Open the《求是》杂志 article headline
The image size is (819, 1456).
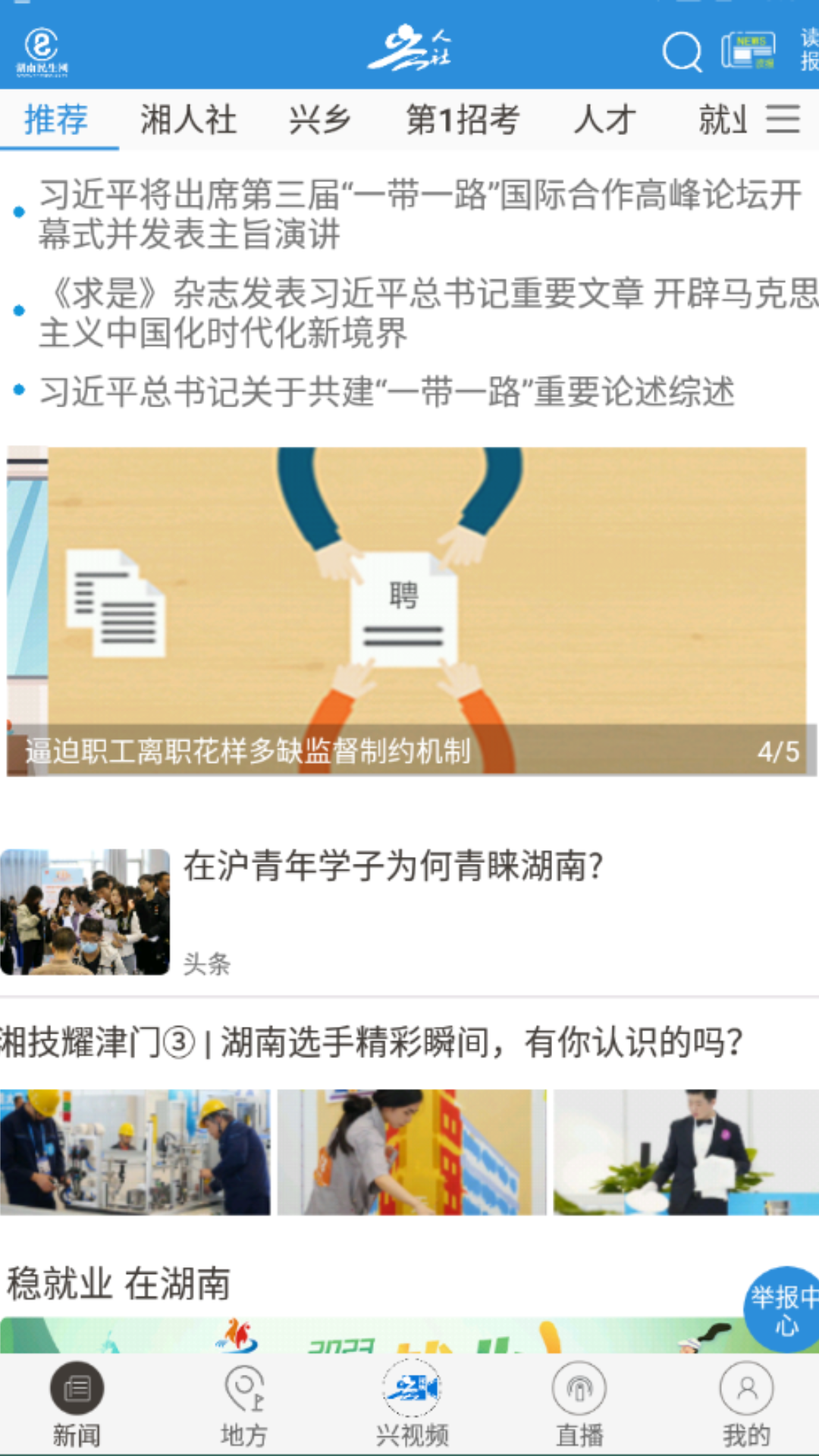pos(427,312)
